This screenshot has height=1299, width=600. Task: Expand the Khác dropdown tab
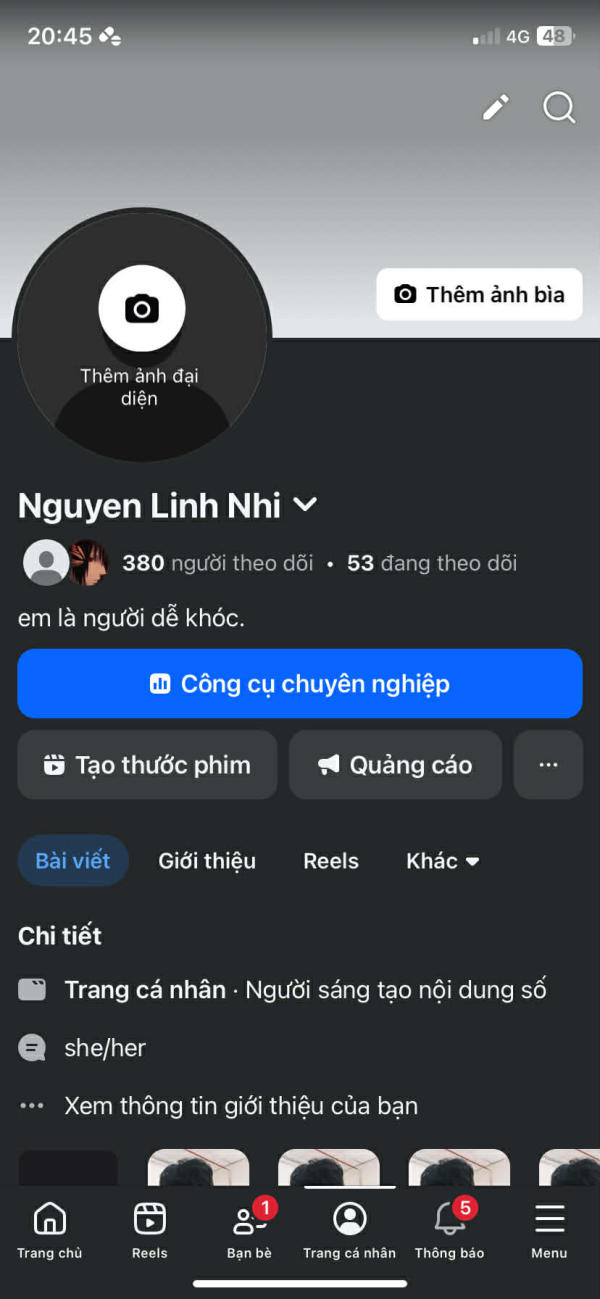(x=442, y=861)
